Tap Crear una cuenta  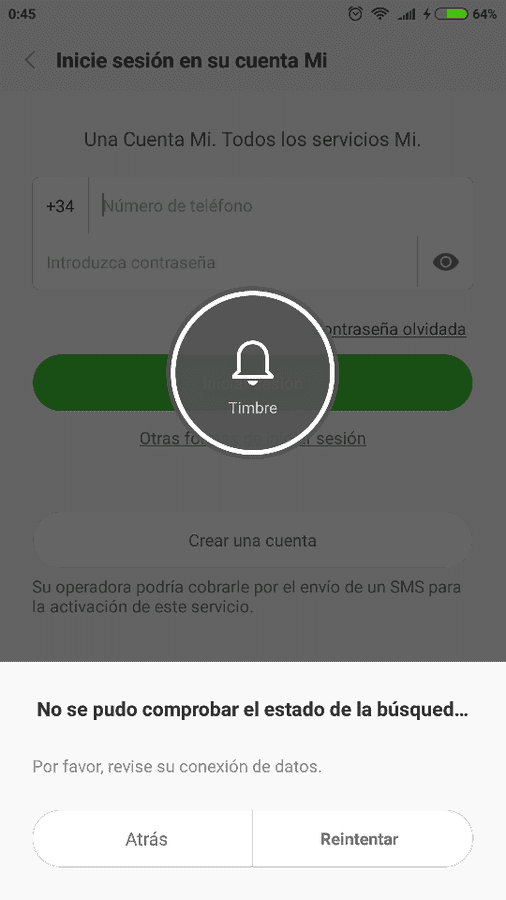tap(252, 541)
